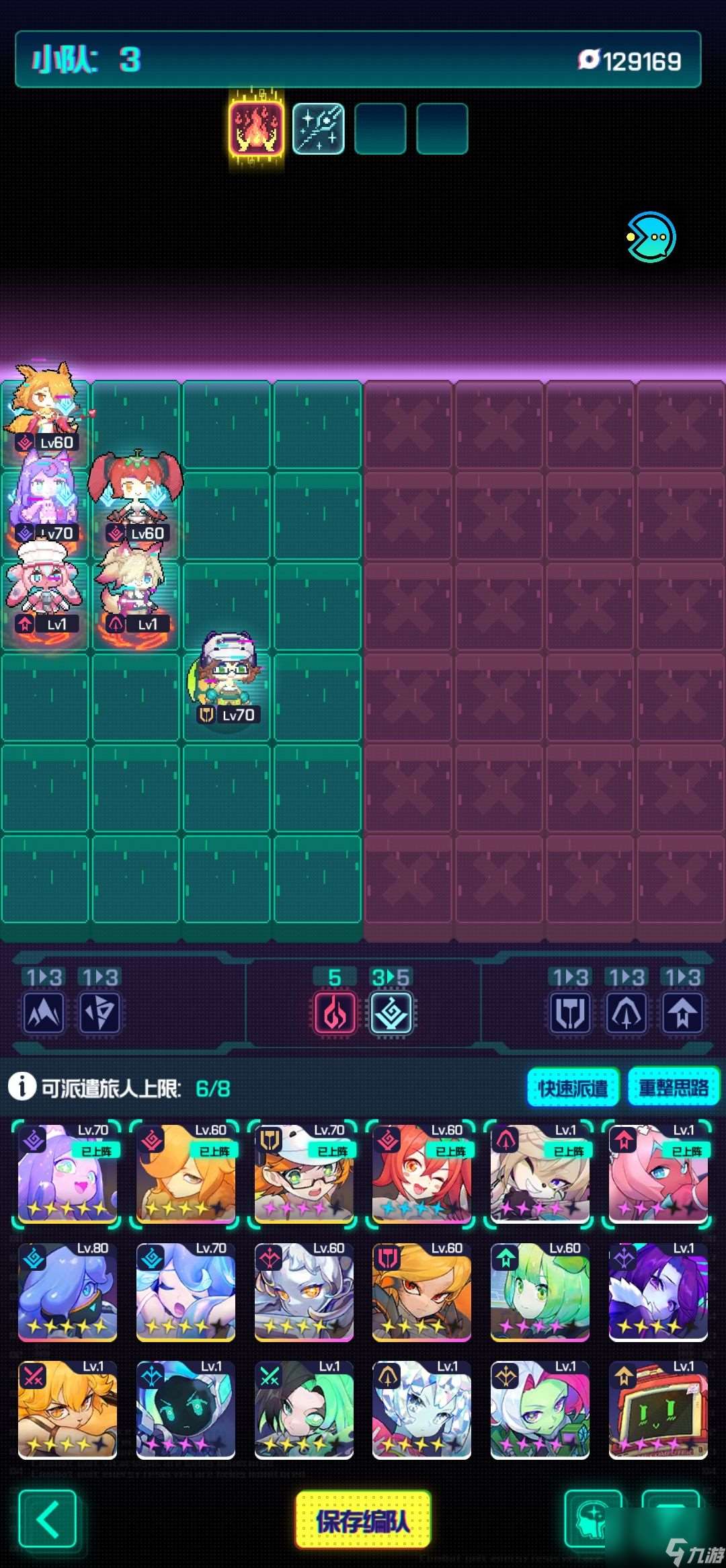The width and height of the screenshot is (726, 1568).
Task: Tap the empty third skill slot
Action: pos(380,128)
